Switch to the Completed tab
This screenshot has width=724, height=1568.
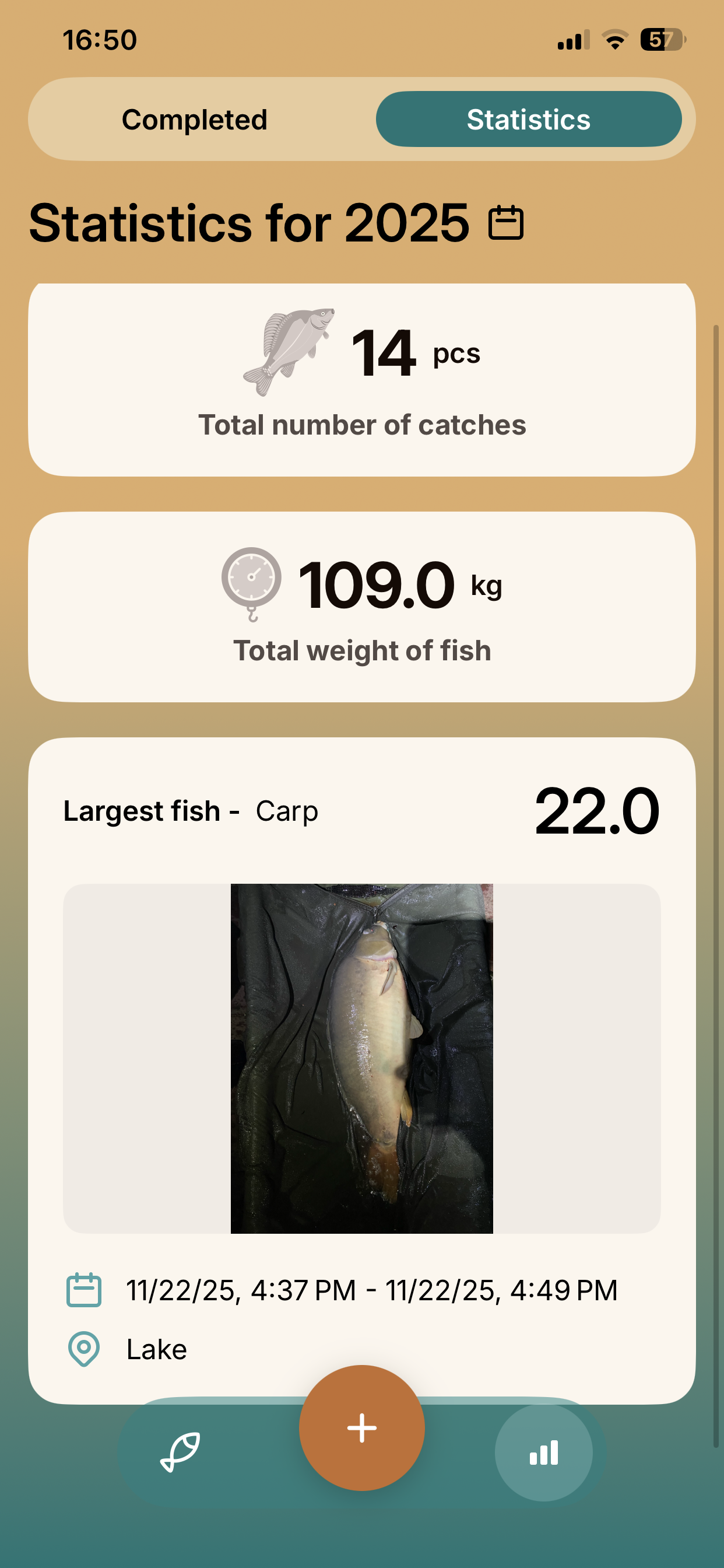(195, 120)
